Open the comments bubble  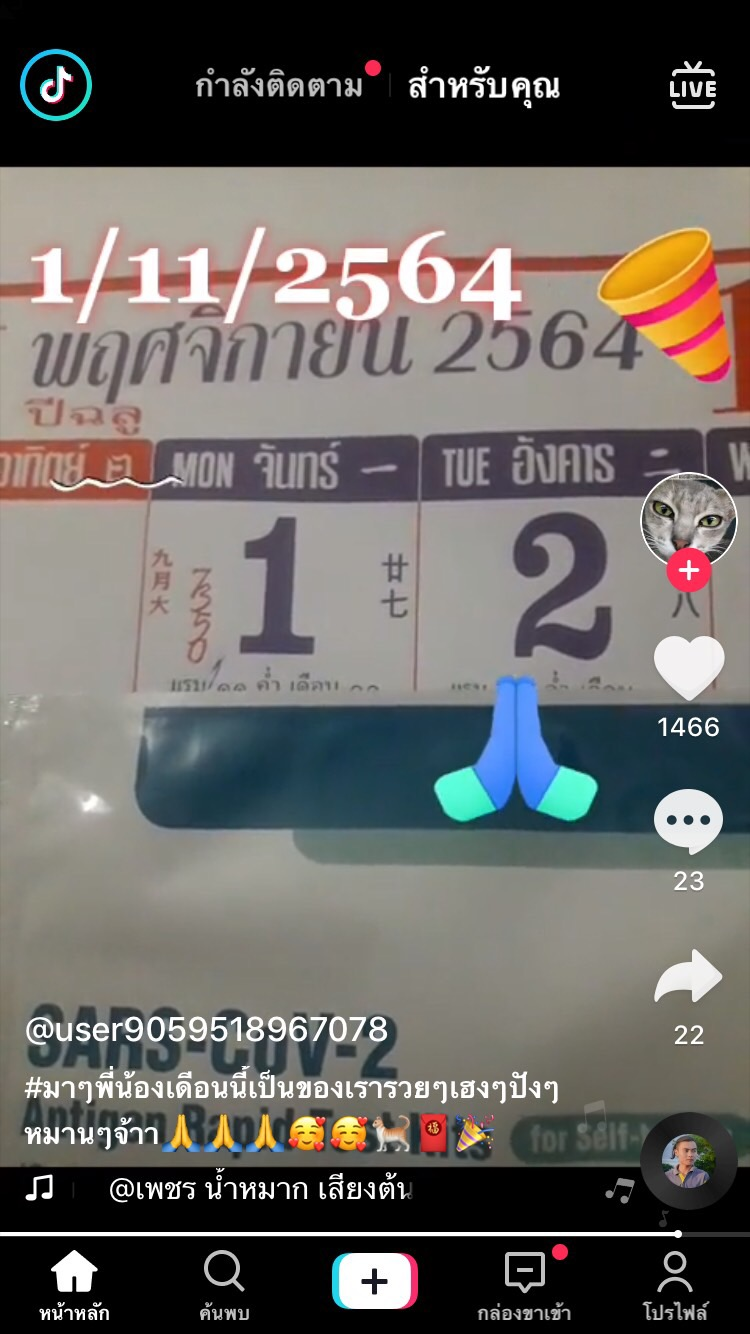(688, 821)
